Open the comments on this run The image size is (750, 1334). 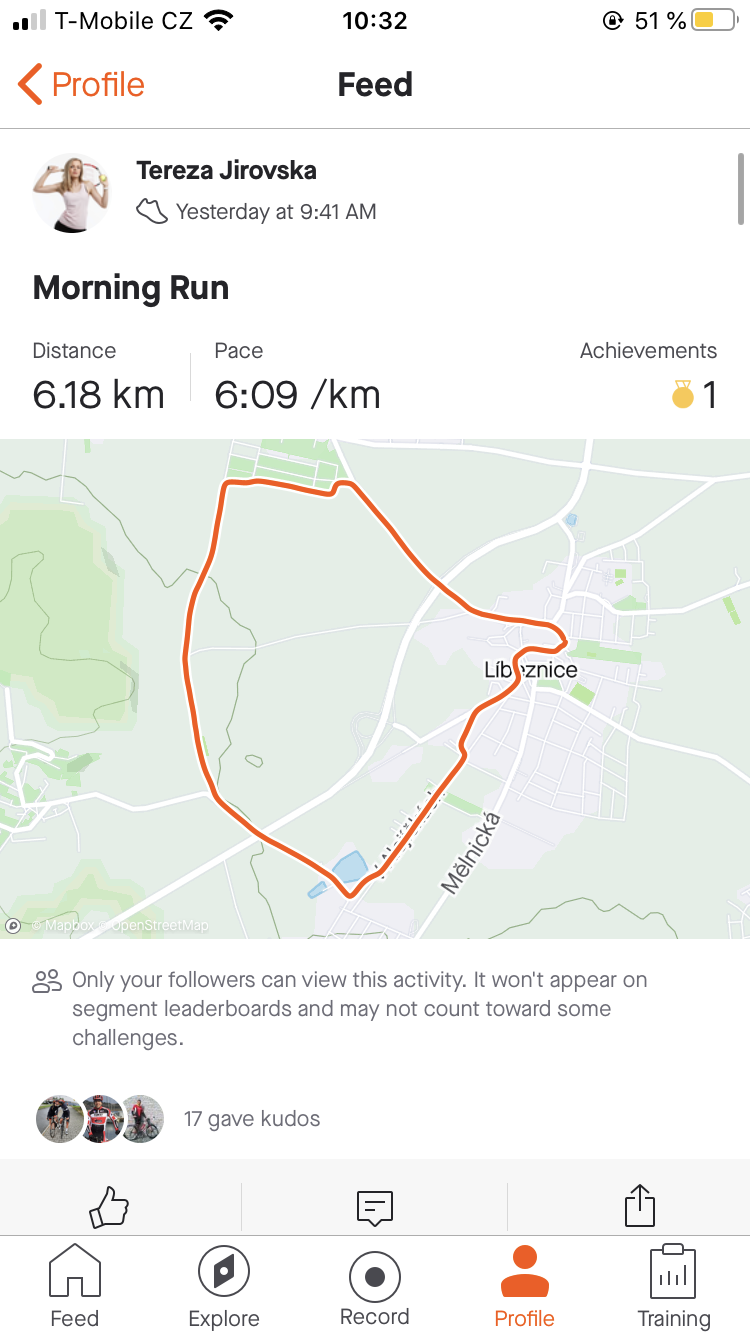click(375, 1207)
